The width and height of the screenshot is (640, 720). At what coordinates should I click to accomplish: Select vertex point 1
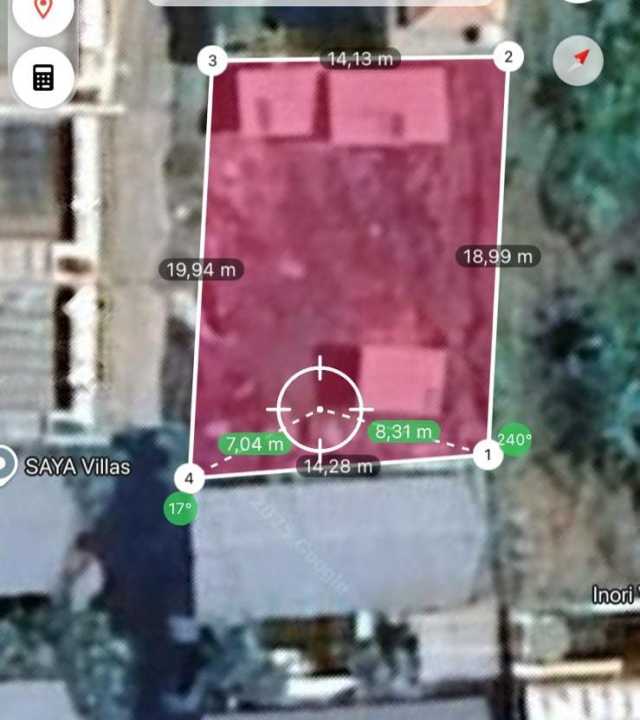tap(487, 456)
